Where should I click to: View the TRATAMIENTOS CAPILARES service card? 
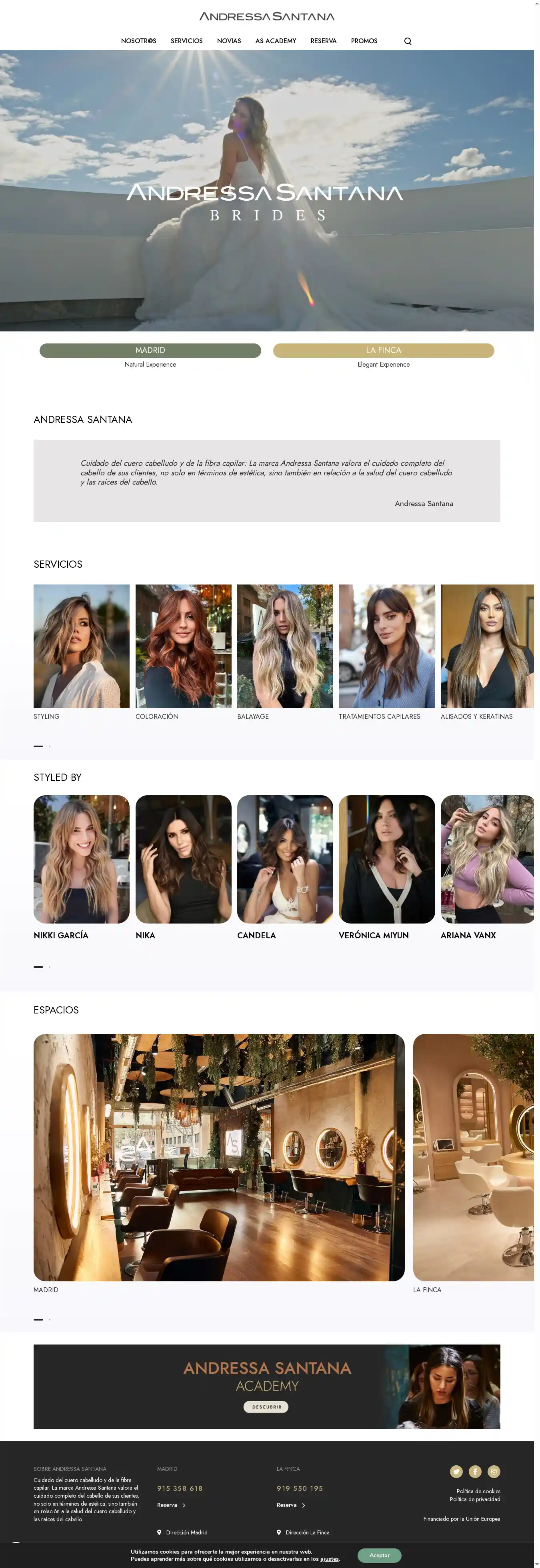(386, 646)
